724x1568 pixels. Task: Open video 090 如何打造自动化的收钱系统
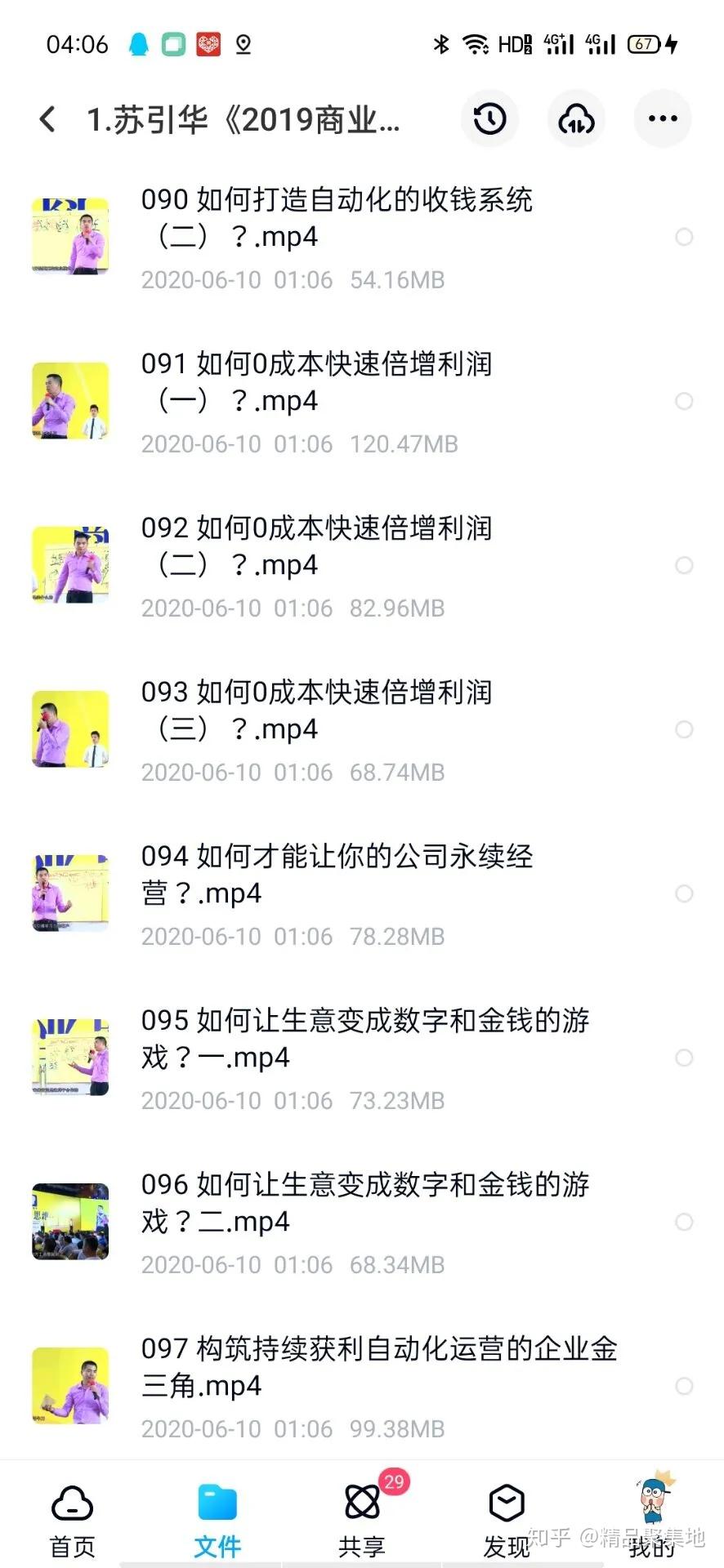[362, 238]
